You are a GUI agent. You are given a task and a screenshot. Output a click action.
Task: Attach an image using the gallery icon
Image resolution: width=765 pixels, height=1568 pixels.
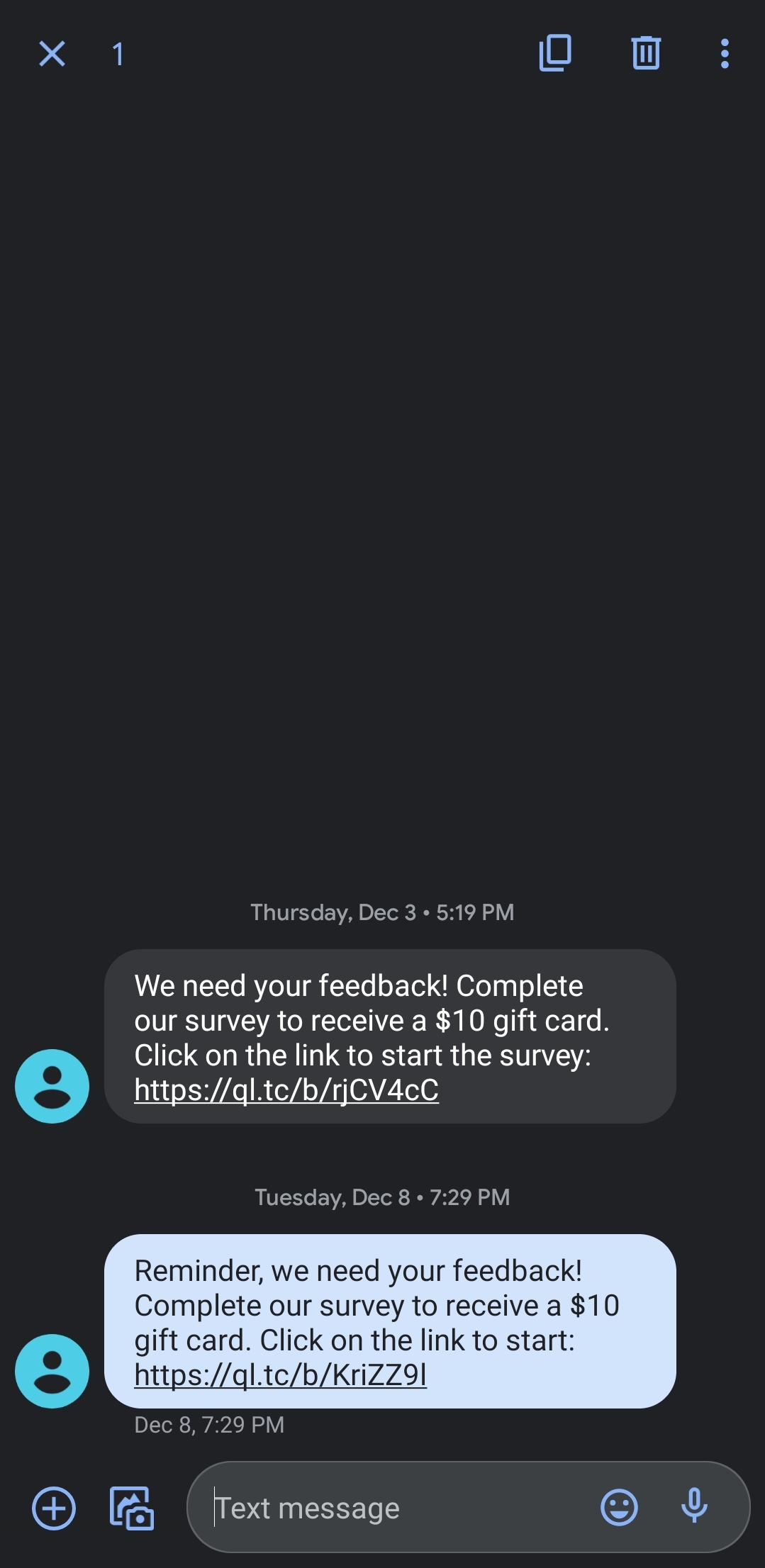pyautogui.click(x=131, y=1508)
